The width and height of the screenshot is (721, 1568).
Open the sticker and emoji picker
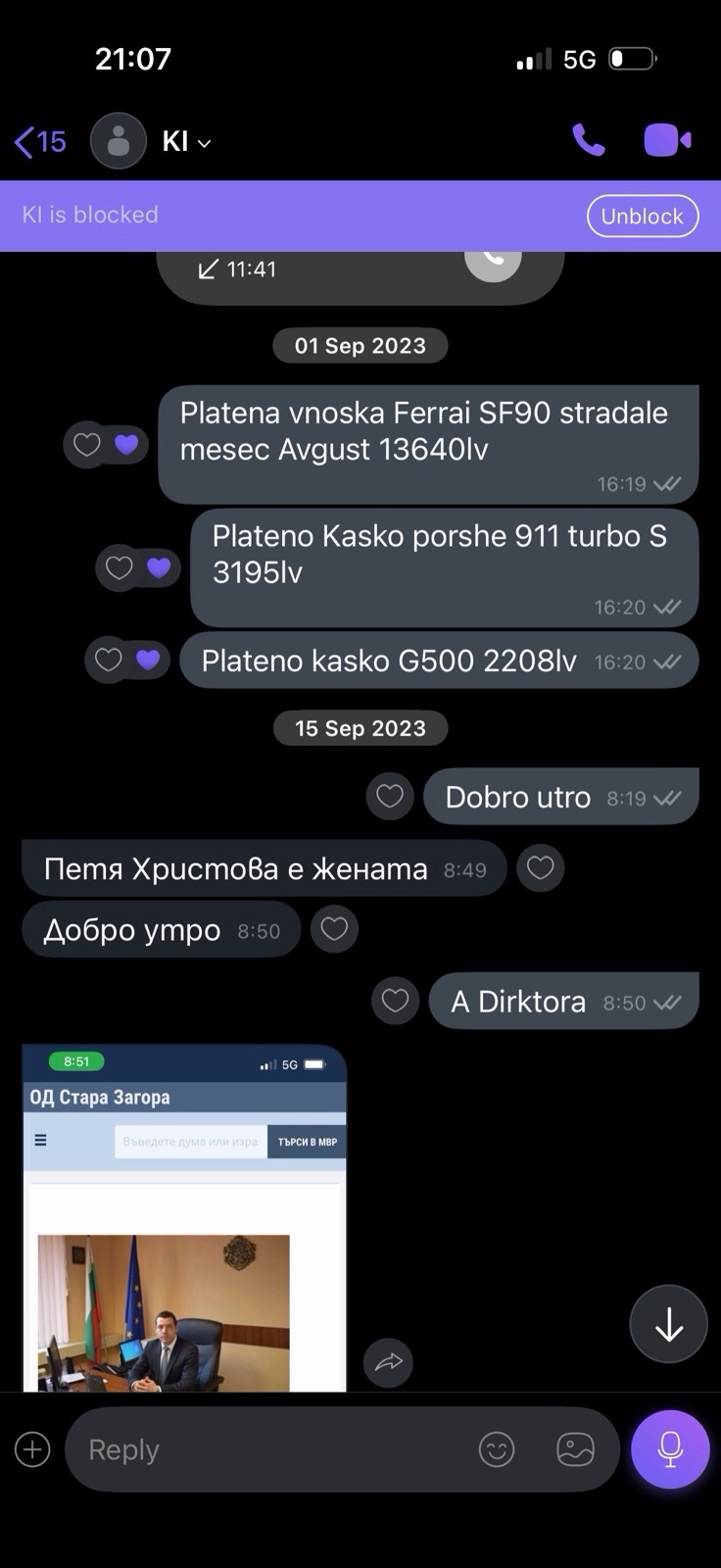click(x=497, y=1449)
